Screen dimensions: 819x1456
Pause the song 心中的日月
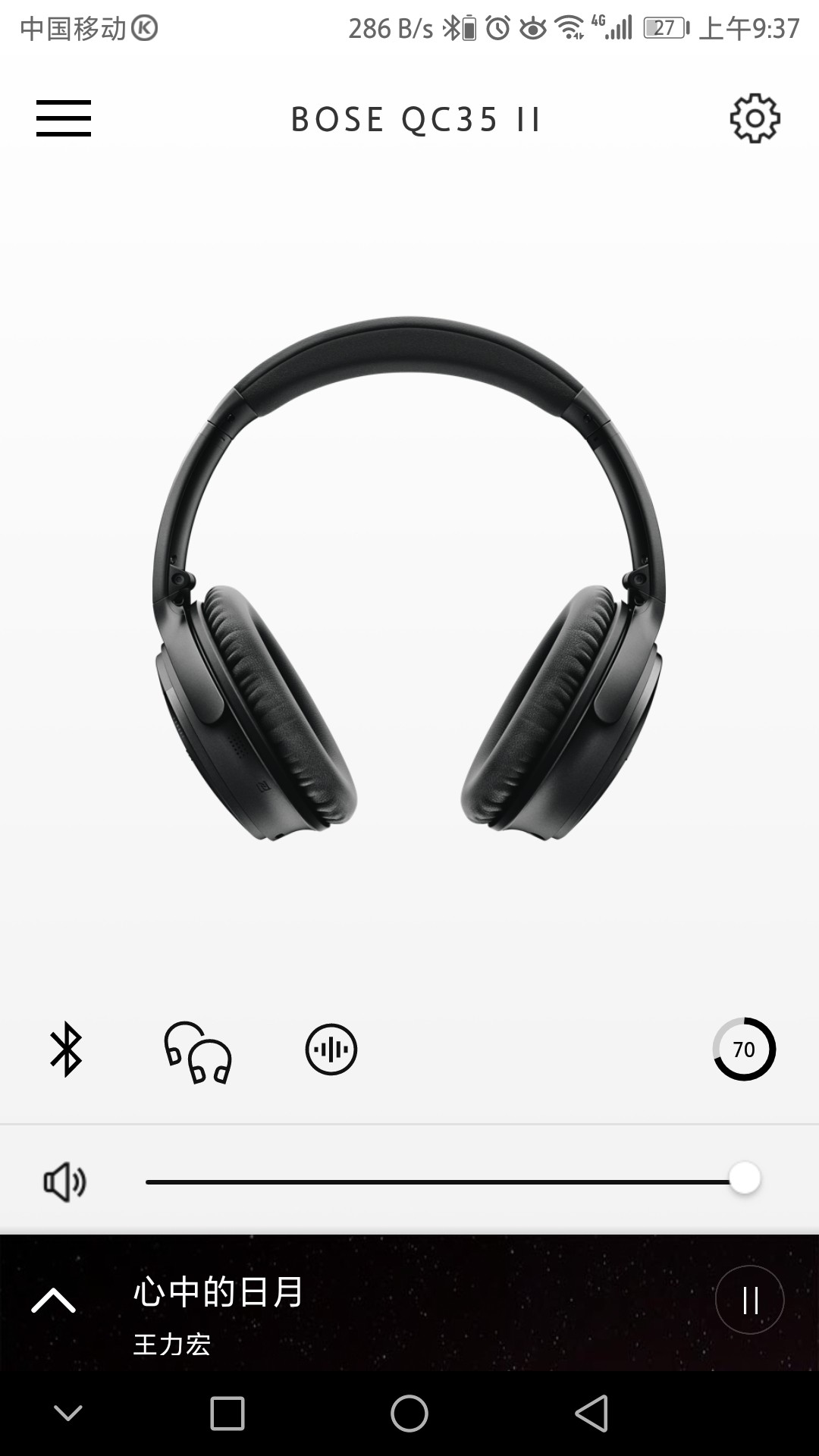[x=749, y=1300]
